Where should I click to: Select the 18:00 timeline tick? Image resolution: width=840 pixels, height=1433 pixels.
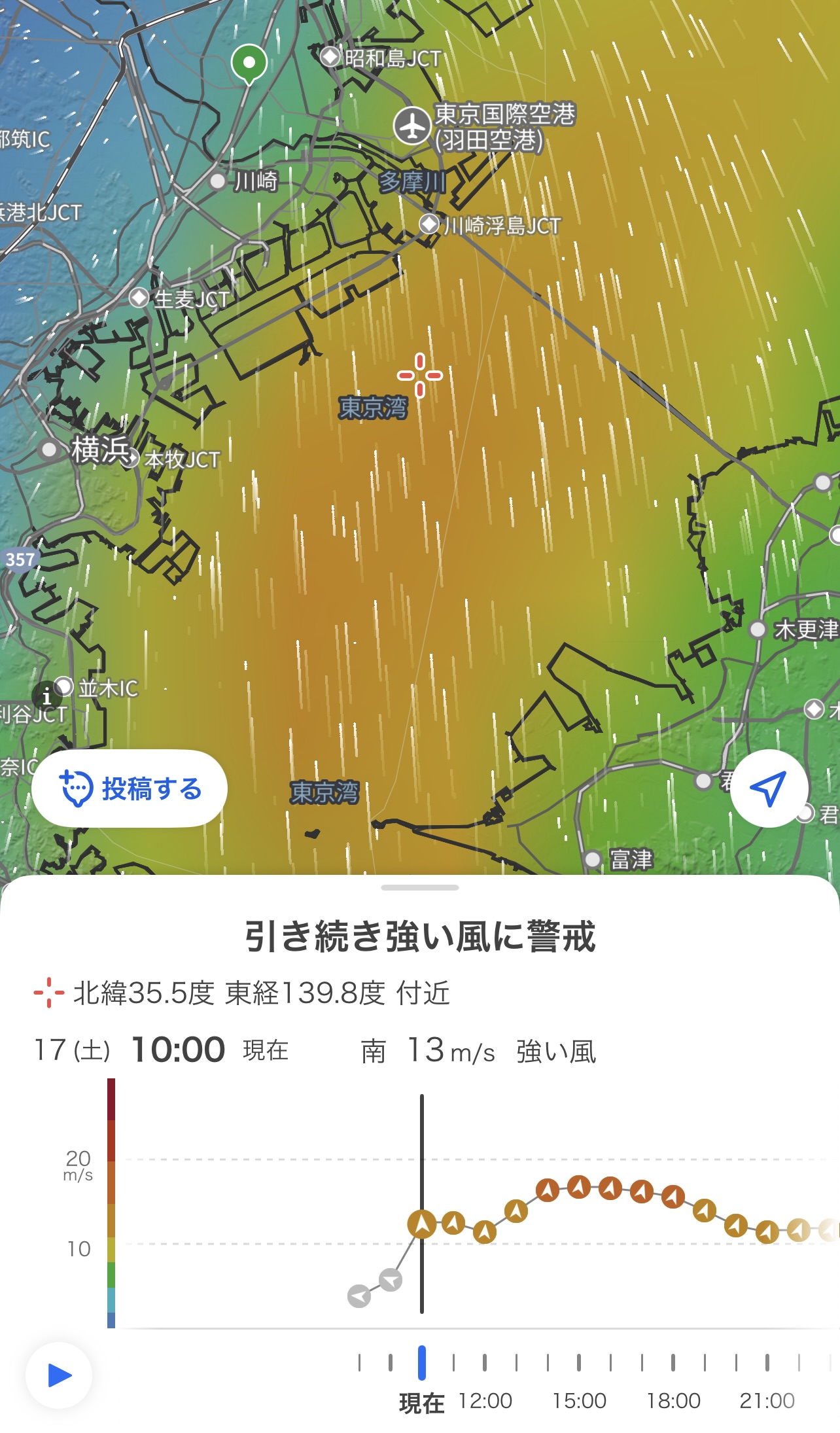(x=673, y=1363)
